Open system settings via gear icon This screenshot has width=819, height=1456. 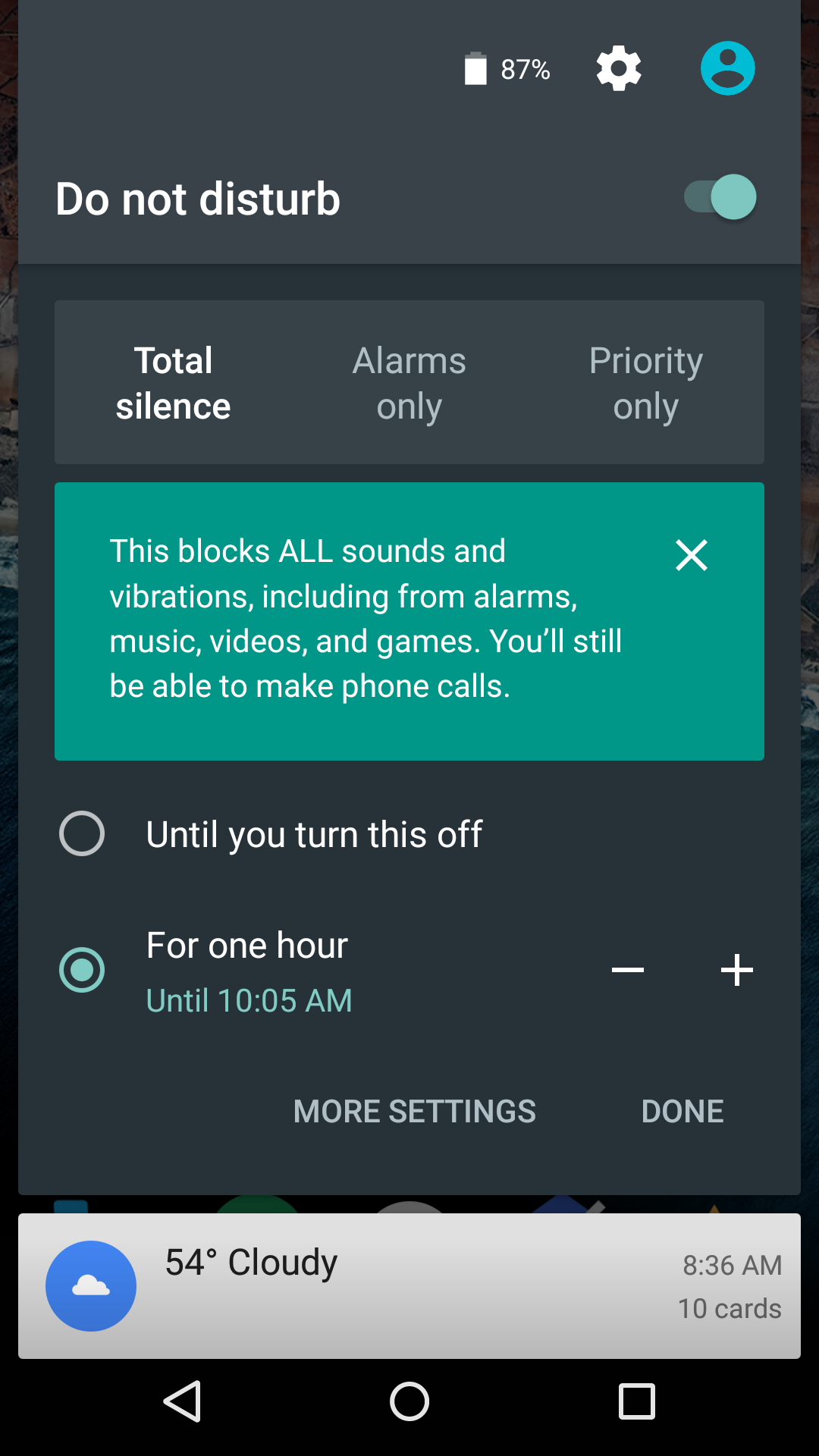click(619, 68)
